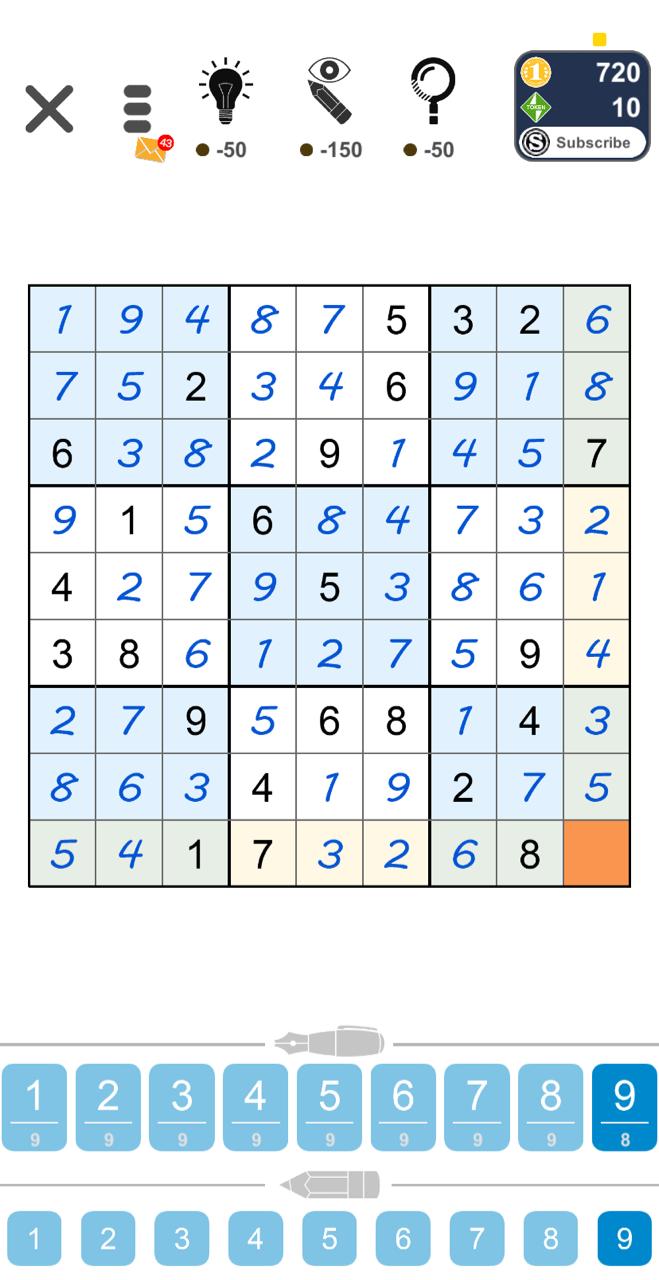The width and height of the screenshot is (659, 1280).
Task: Tap the Subscribe button
Action: [x=581, y=142]
